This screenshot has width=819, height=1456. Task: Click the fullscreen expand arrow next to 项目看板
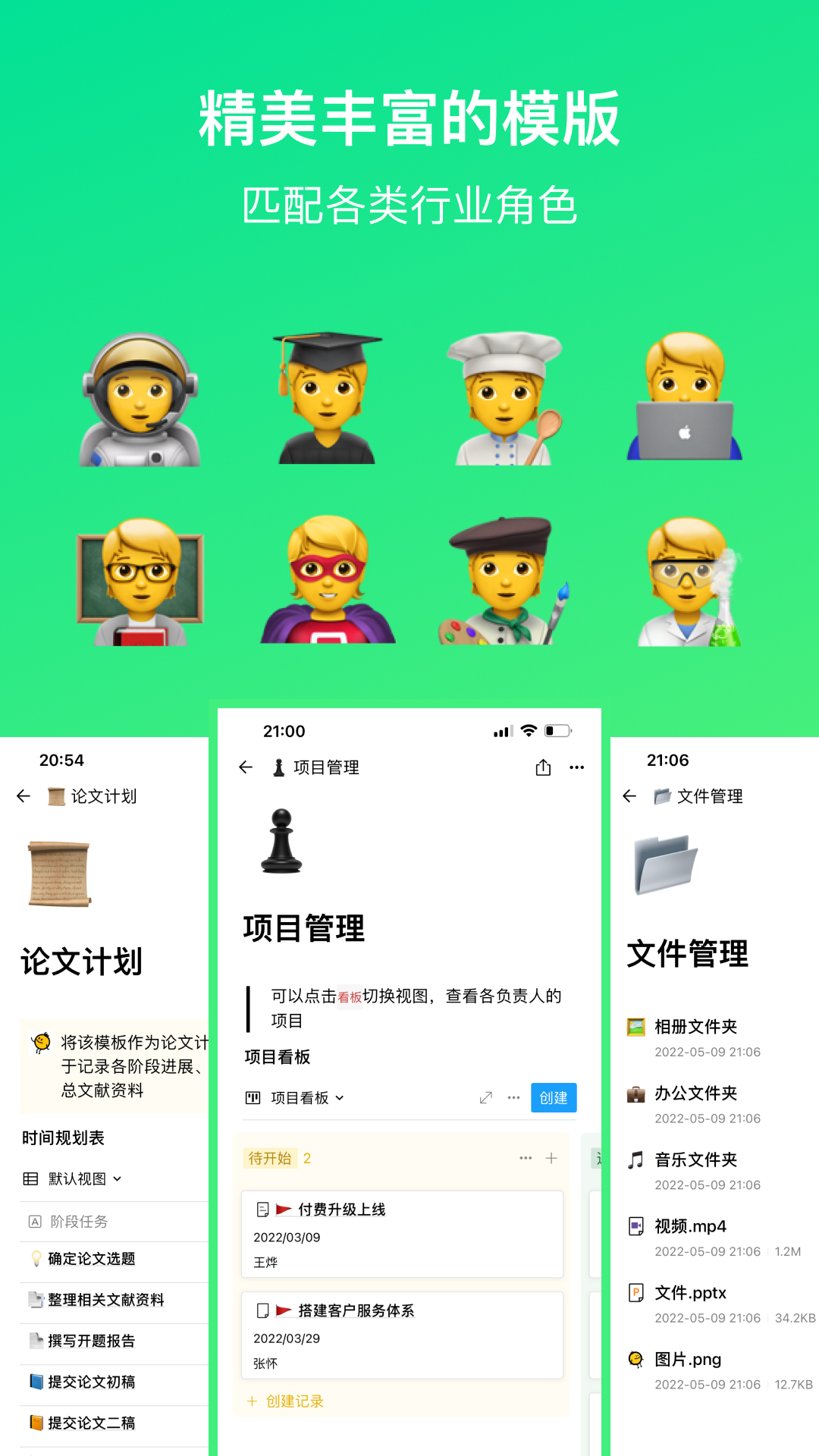[x=485, y=1097]
